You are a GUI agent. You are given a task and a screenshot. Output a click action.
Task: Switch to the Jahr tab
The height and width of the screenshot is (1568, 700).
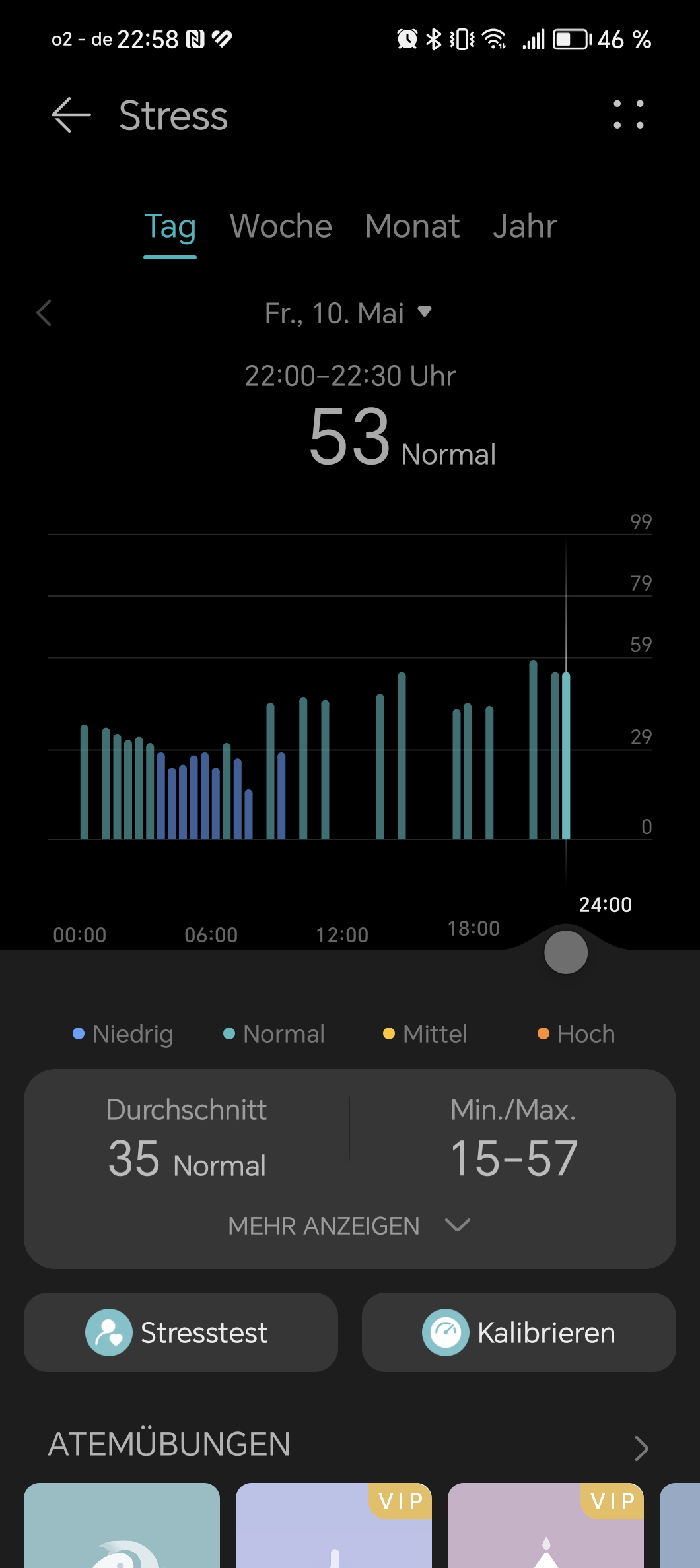pyautogui.click(x=524, y=227)
